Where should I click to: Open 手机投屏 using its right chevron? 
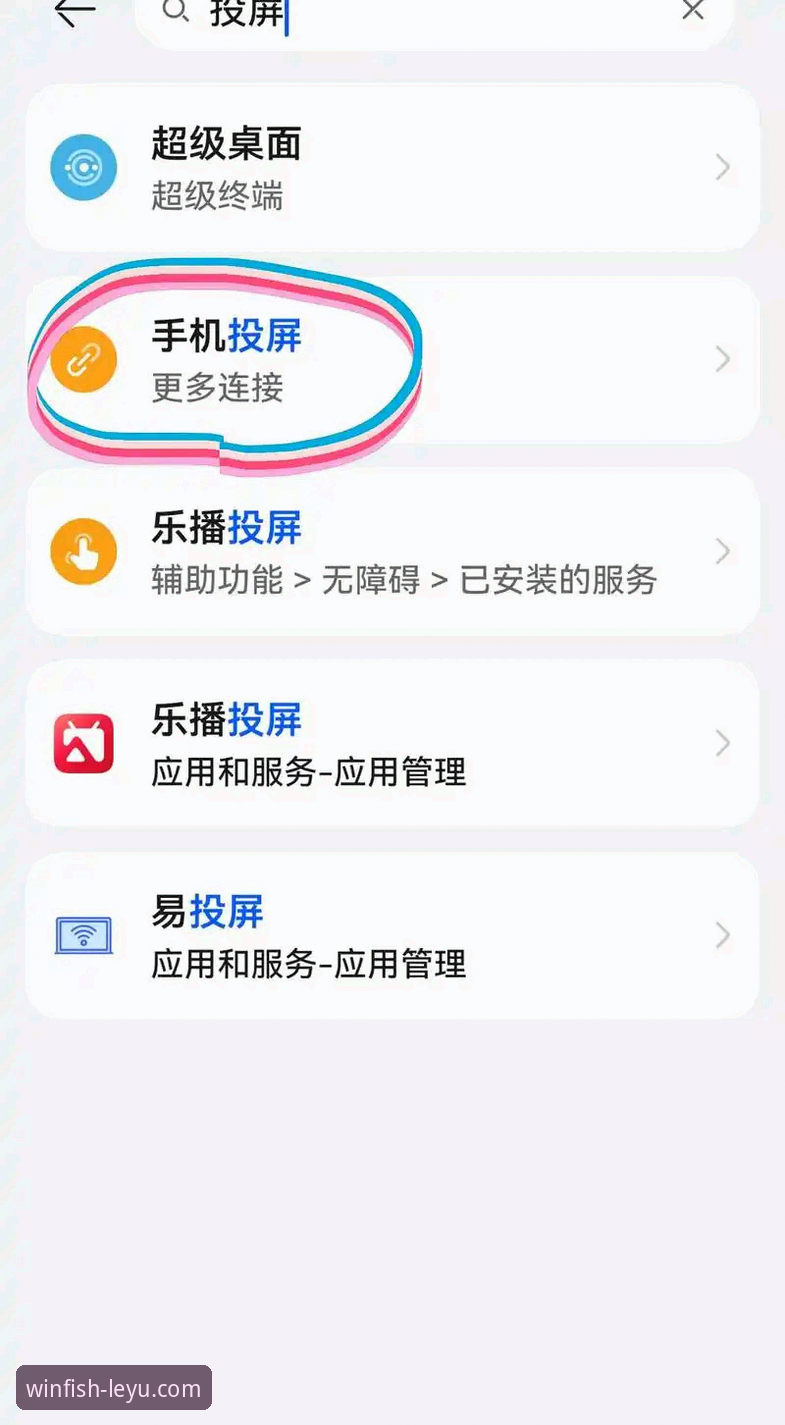click(x=723, y=359)
